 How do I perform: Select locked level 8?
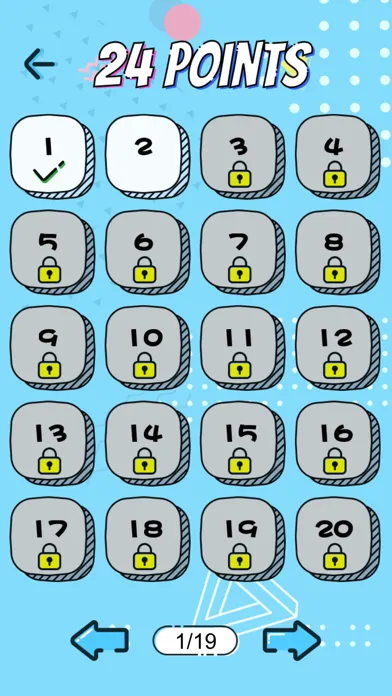pos(337,253)
